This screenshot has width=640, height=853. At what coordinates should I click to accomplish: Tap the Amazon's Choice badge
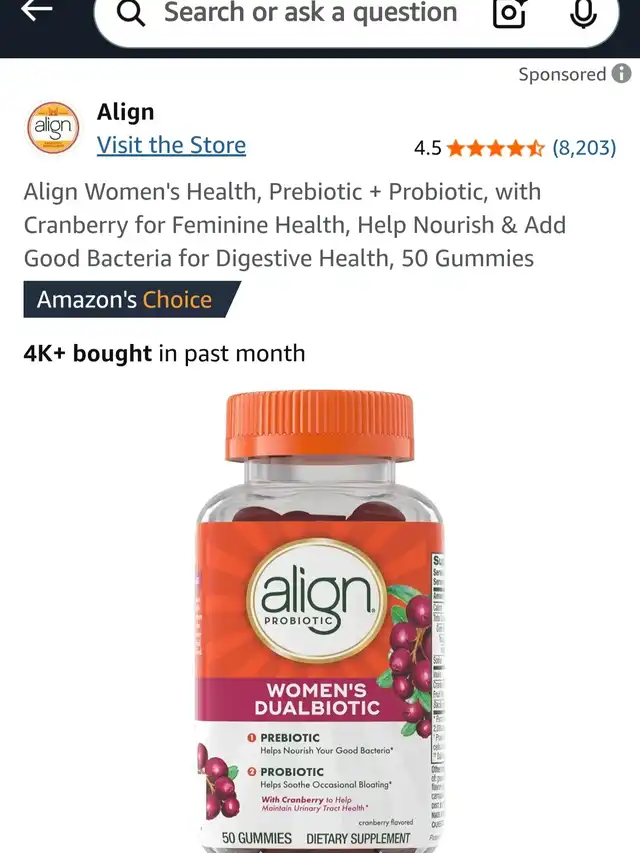coord(132,299)
